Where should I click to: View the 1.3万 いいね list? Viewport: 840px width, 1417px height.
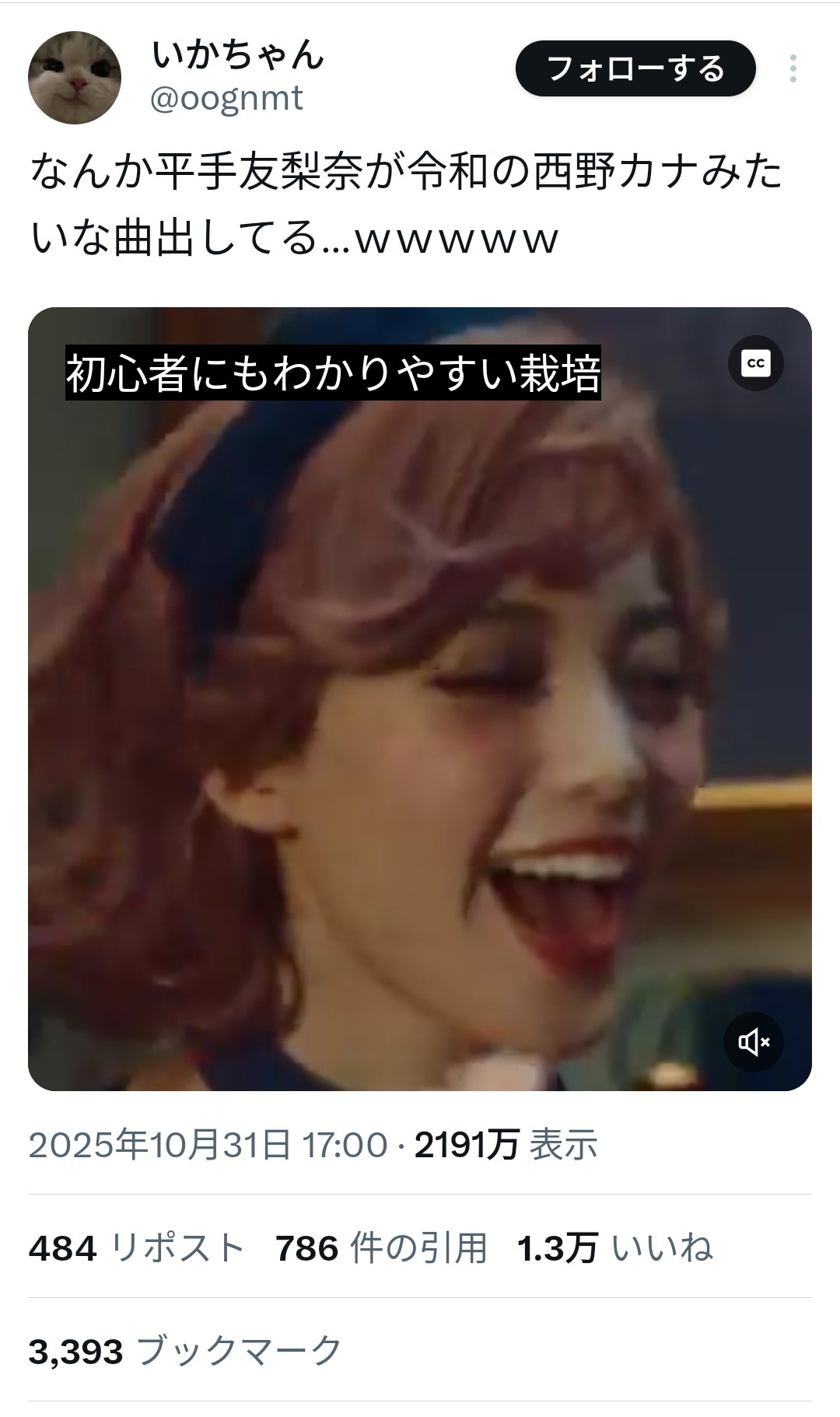point(614,1248)
